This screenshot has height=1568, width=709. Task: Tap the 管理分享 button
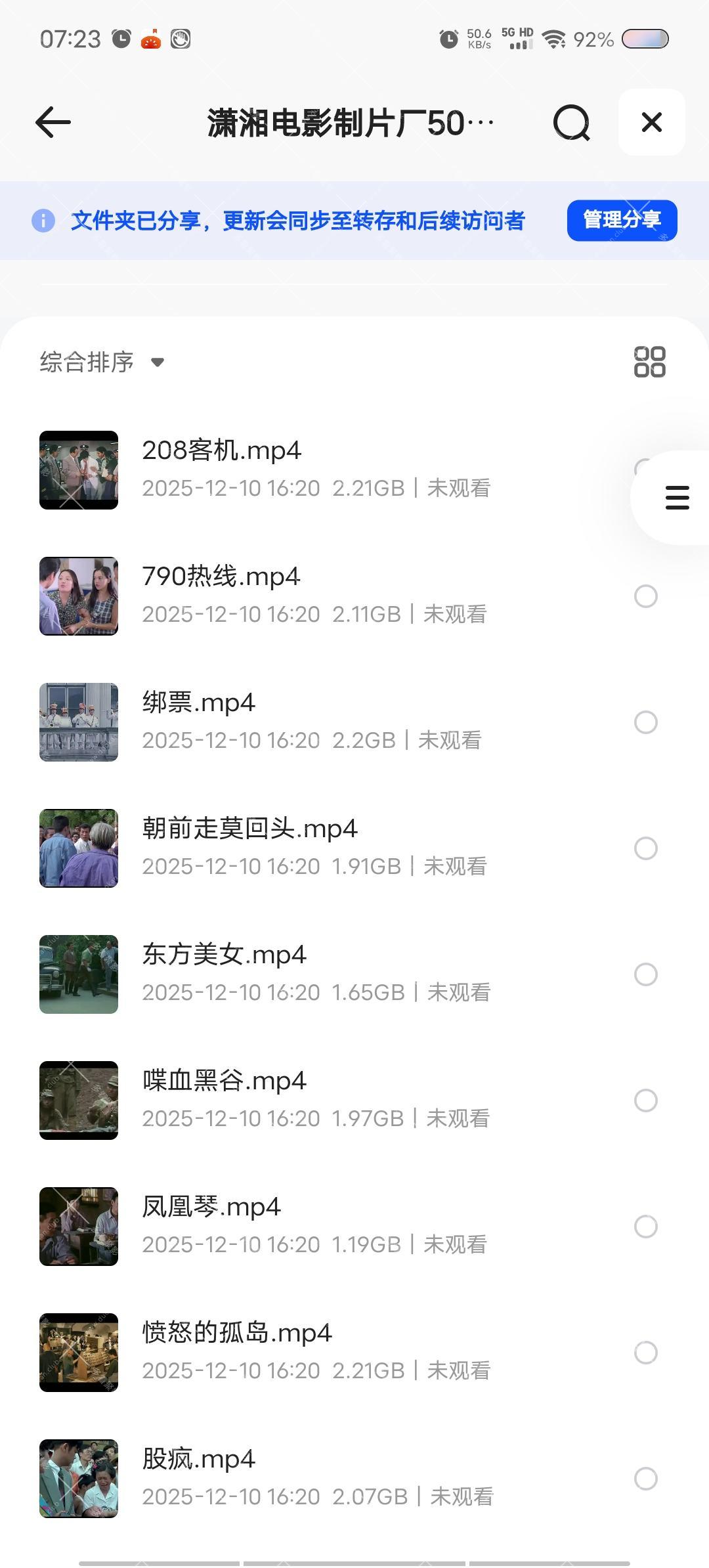point(622,221)
